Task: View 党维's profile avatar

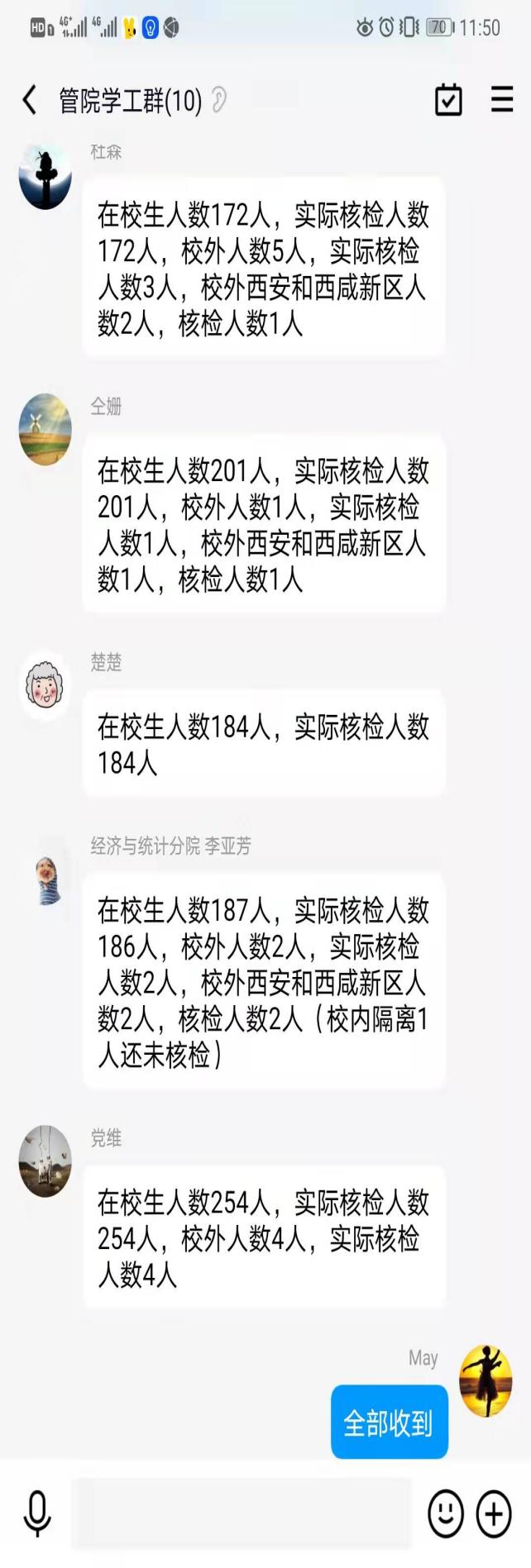Action: (x=45, y=1161)
